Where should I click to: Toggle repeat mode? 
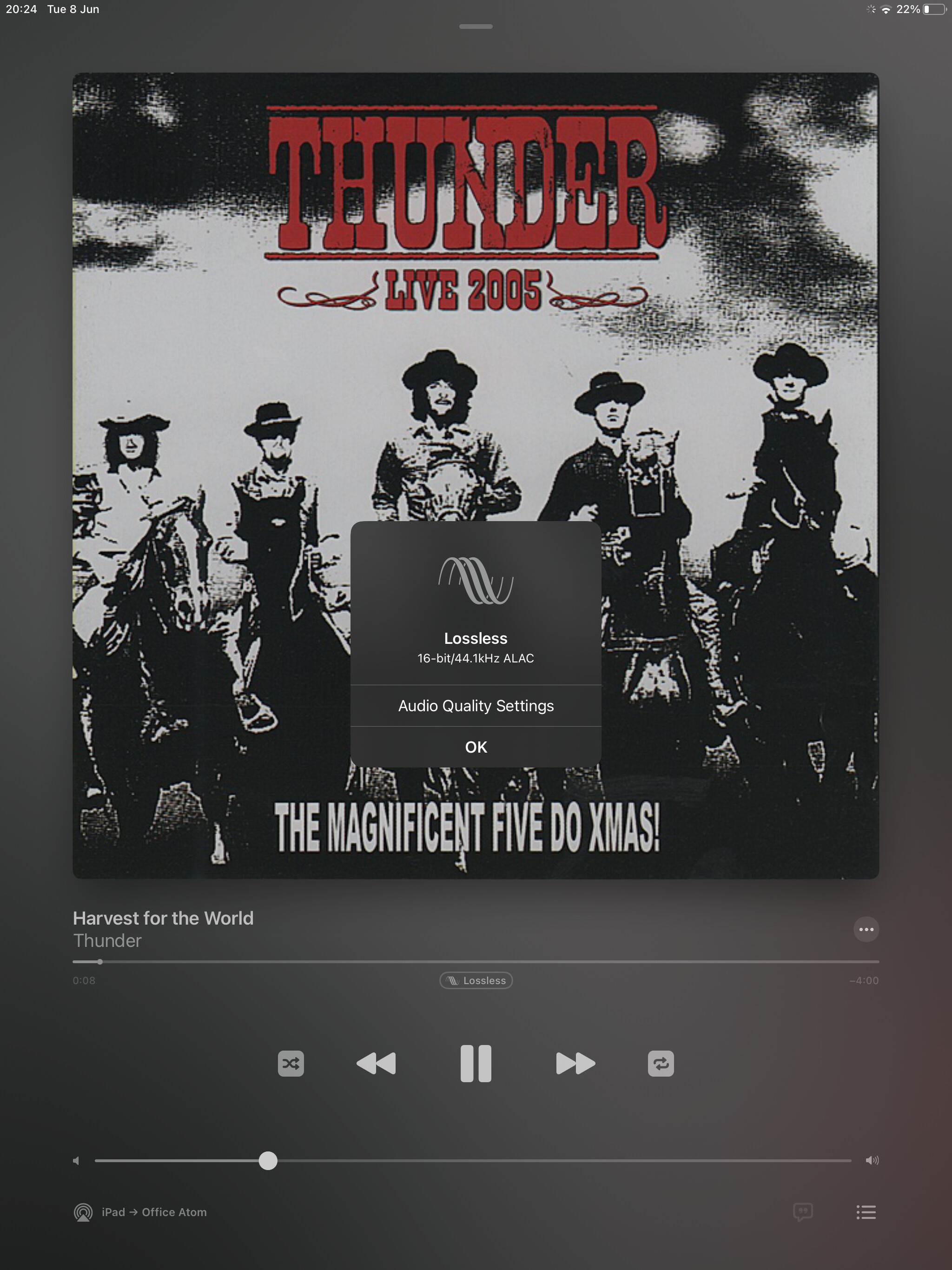coord(661,1063)
